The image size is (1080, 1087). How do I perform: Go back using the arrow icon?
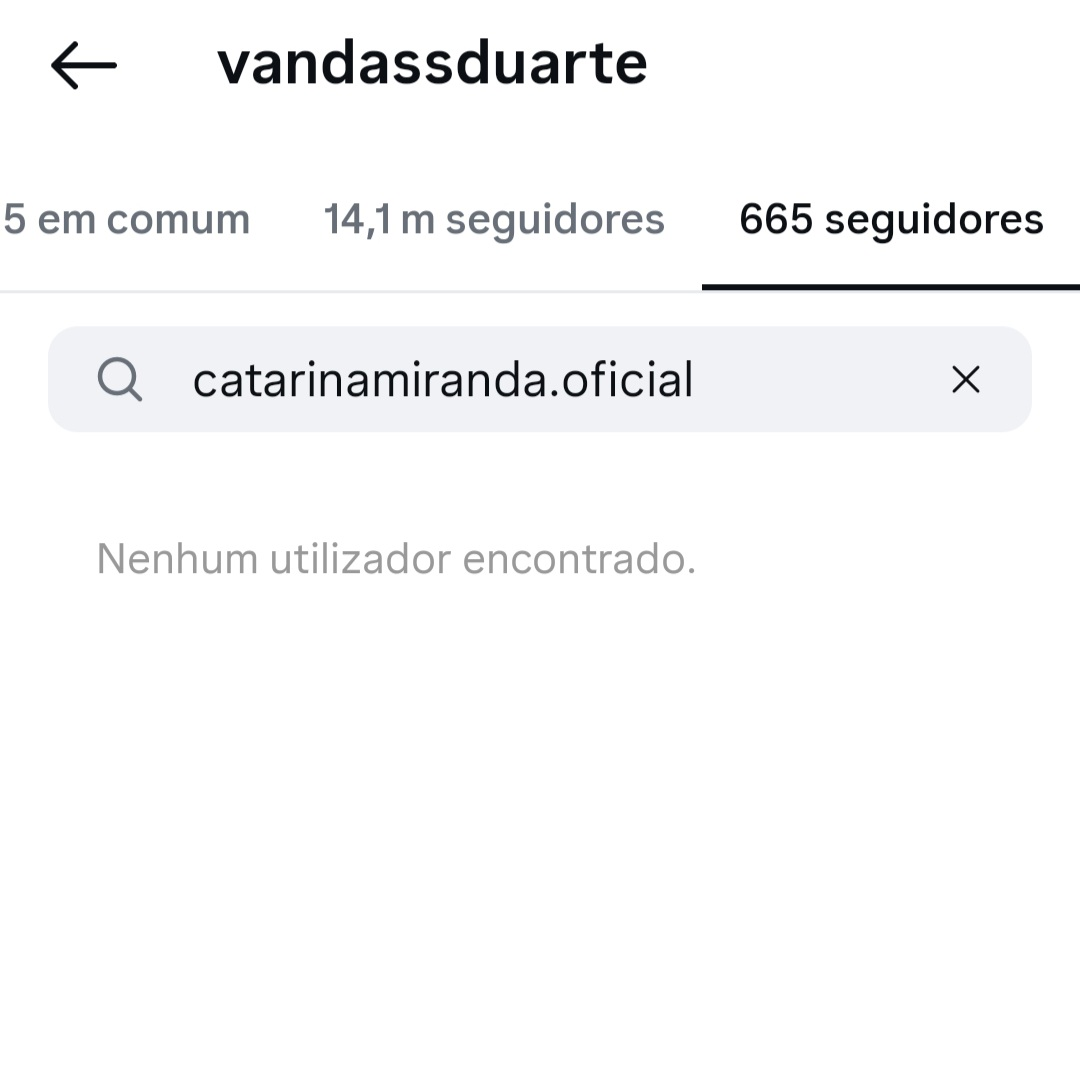pos(84,66)
